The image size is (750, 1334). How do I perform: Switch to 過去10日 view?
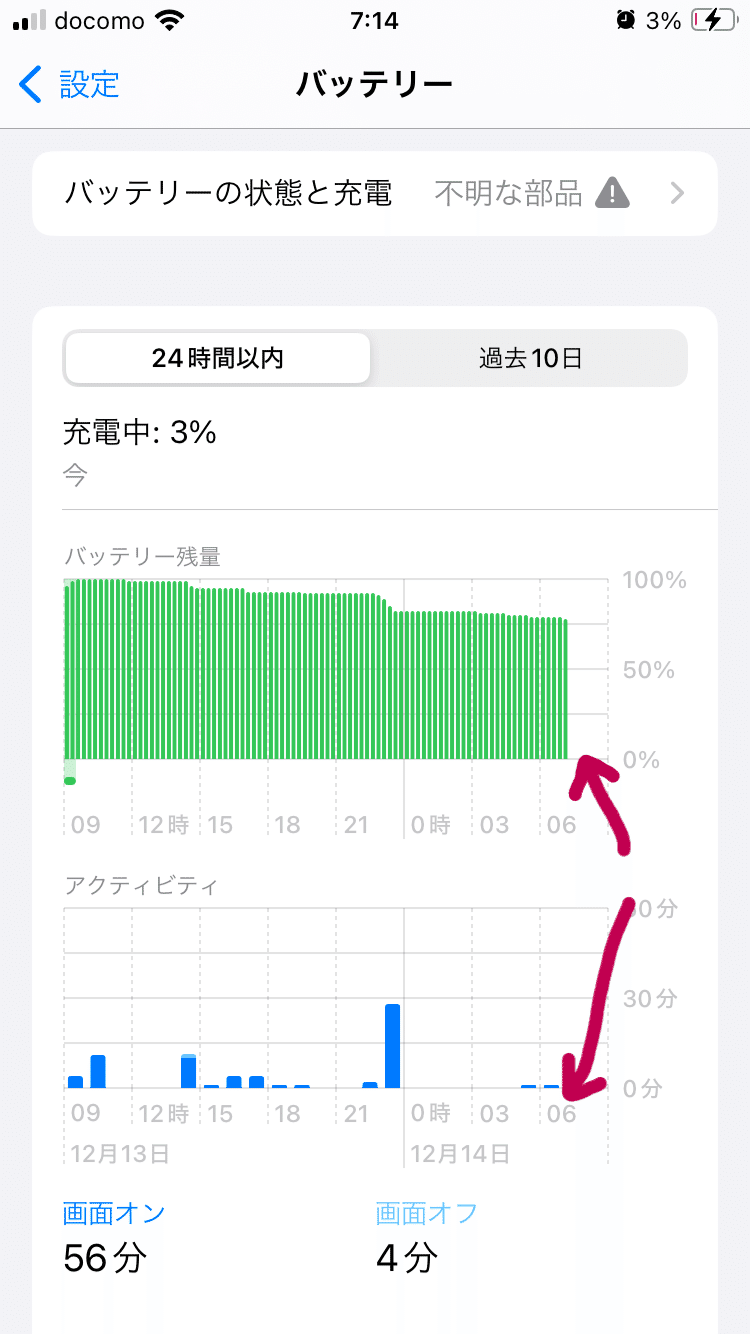tap(530, 358)
